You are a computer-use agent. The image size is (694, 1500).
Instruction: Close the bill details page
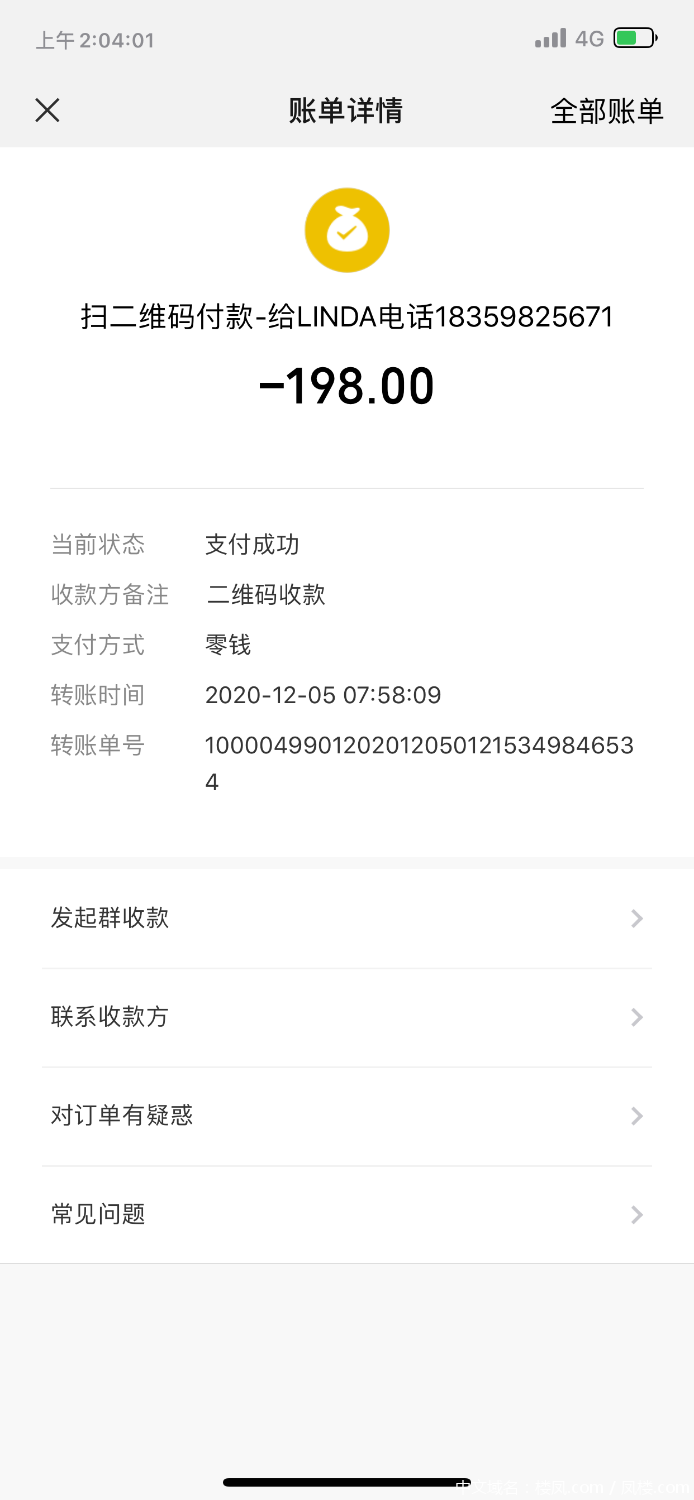click(x=47, y=110)
